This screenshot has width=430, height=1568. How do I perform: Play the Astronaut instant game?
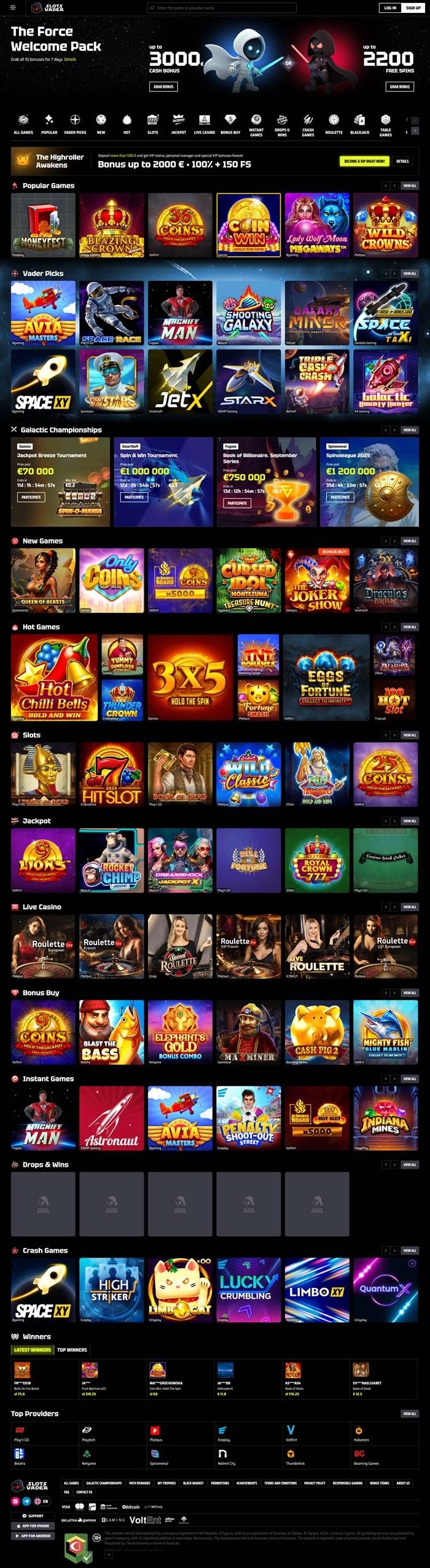click(112, 1118)
